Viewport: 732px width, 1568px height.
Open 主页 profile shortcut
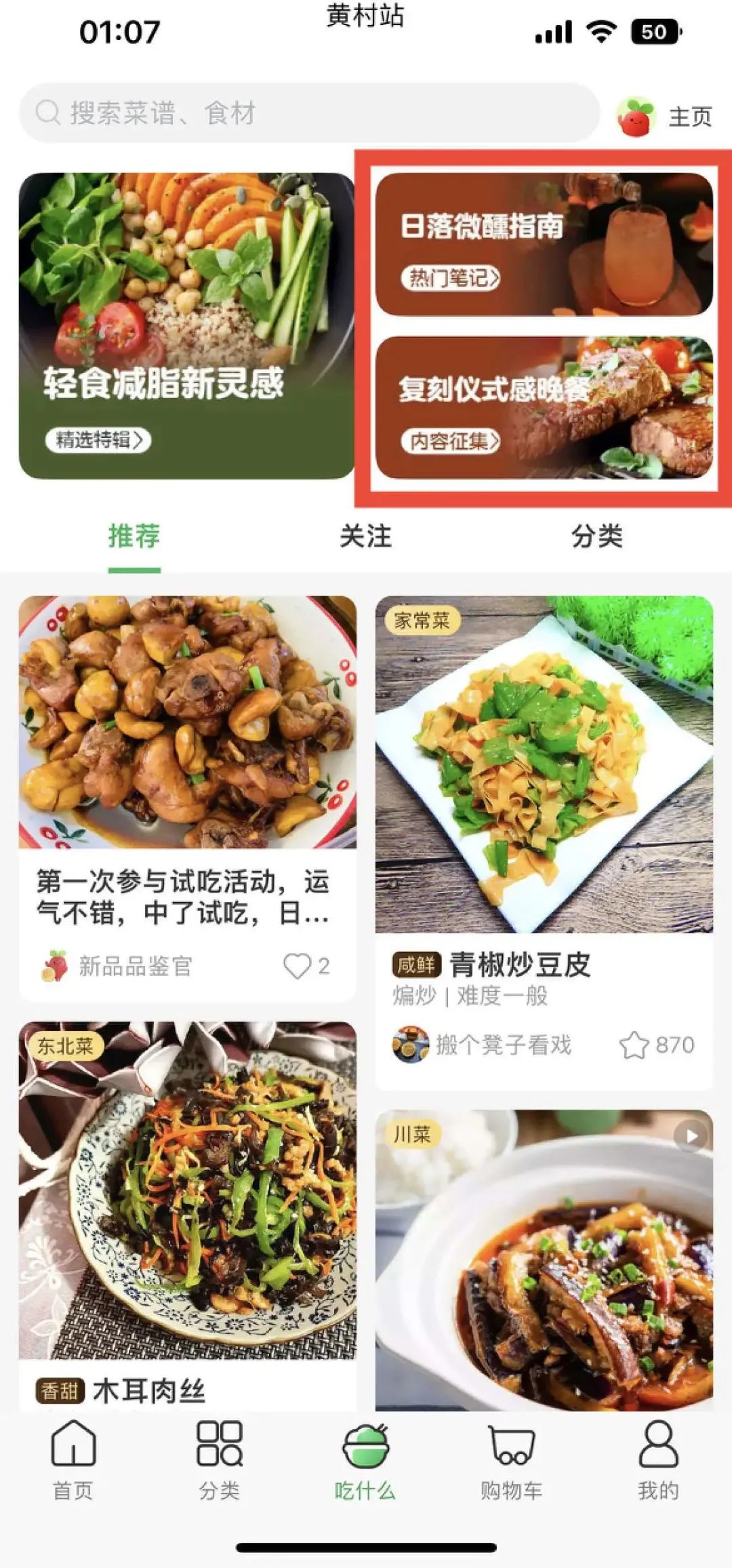pyautogui.click(x=666, y=116)
